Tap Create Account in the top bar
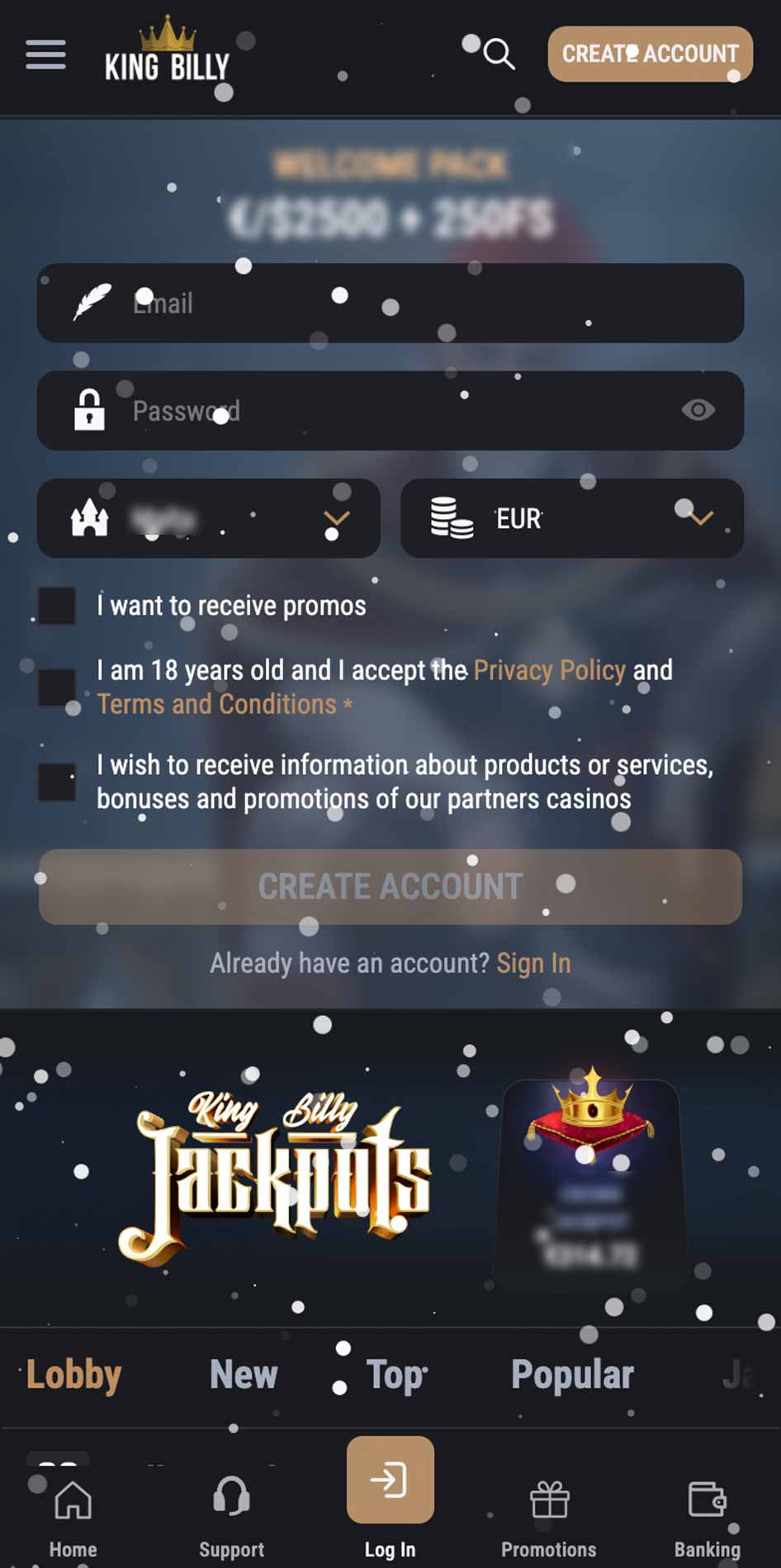Viewport: 781px width, 1568px height. tap(650, 54)
